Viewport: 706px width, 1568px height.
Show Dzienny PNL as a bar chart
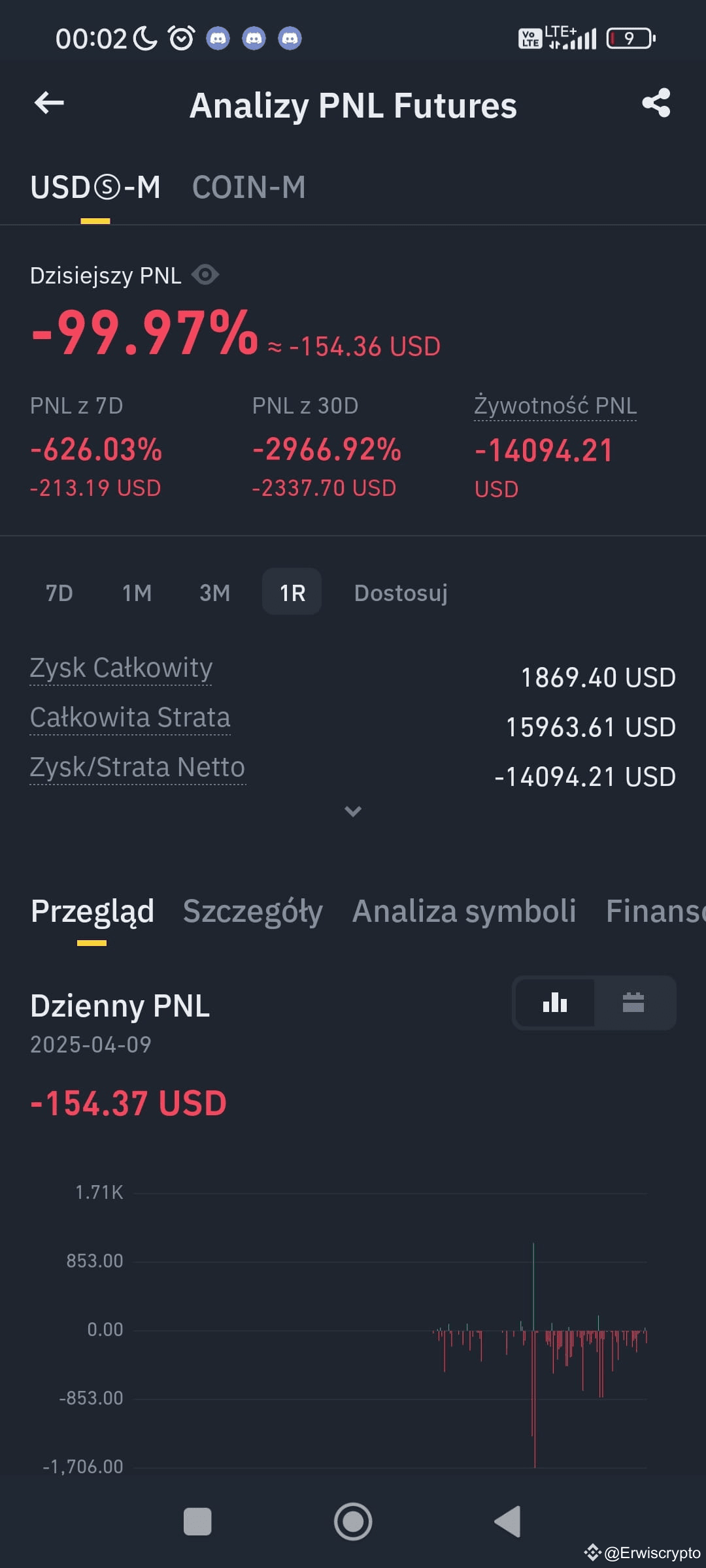[x=555, y=1002]
